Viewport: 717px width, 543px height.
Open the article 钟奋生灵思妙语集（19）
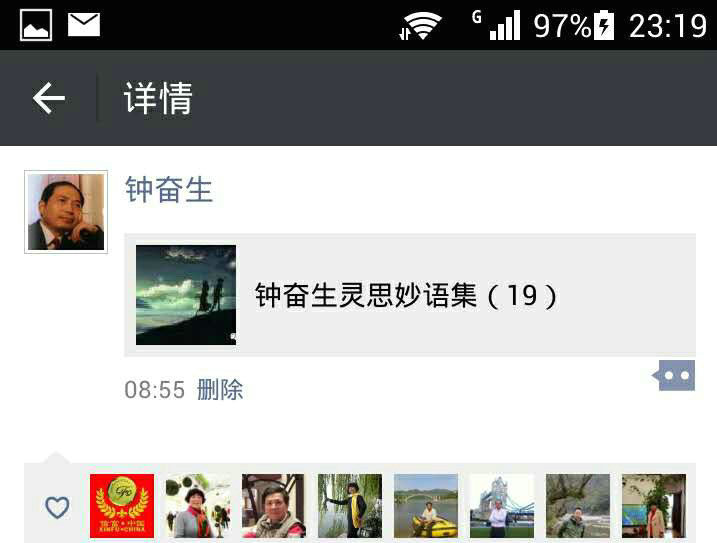pyautogui.click(x=409, y=295)
